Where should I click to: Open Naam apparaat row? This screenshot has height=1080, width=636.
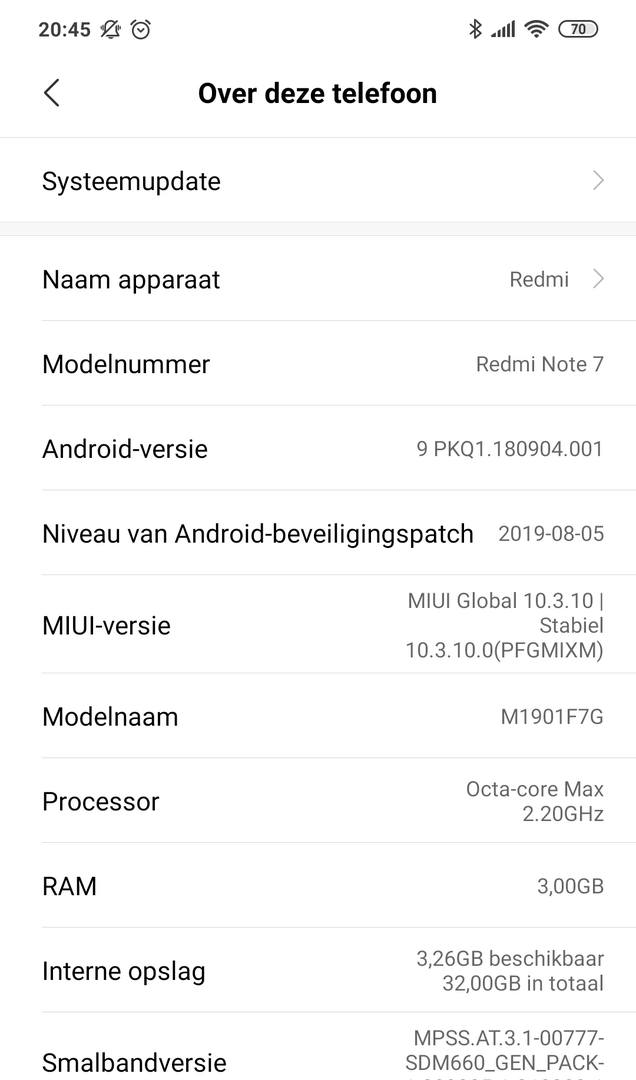click(x=318, y=280)
